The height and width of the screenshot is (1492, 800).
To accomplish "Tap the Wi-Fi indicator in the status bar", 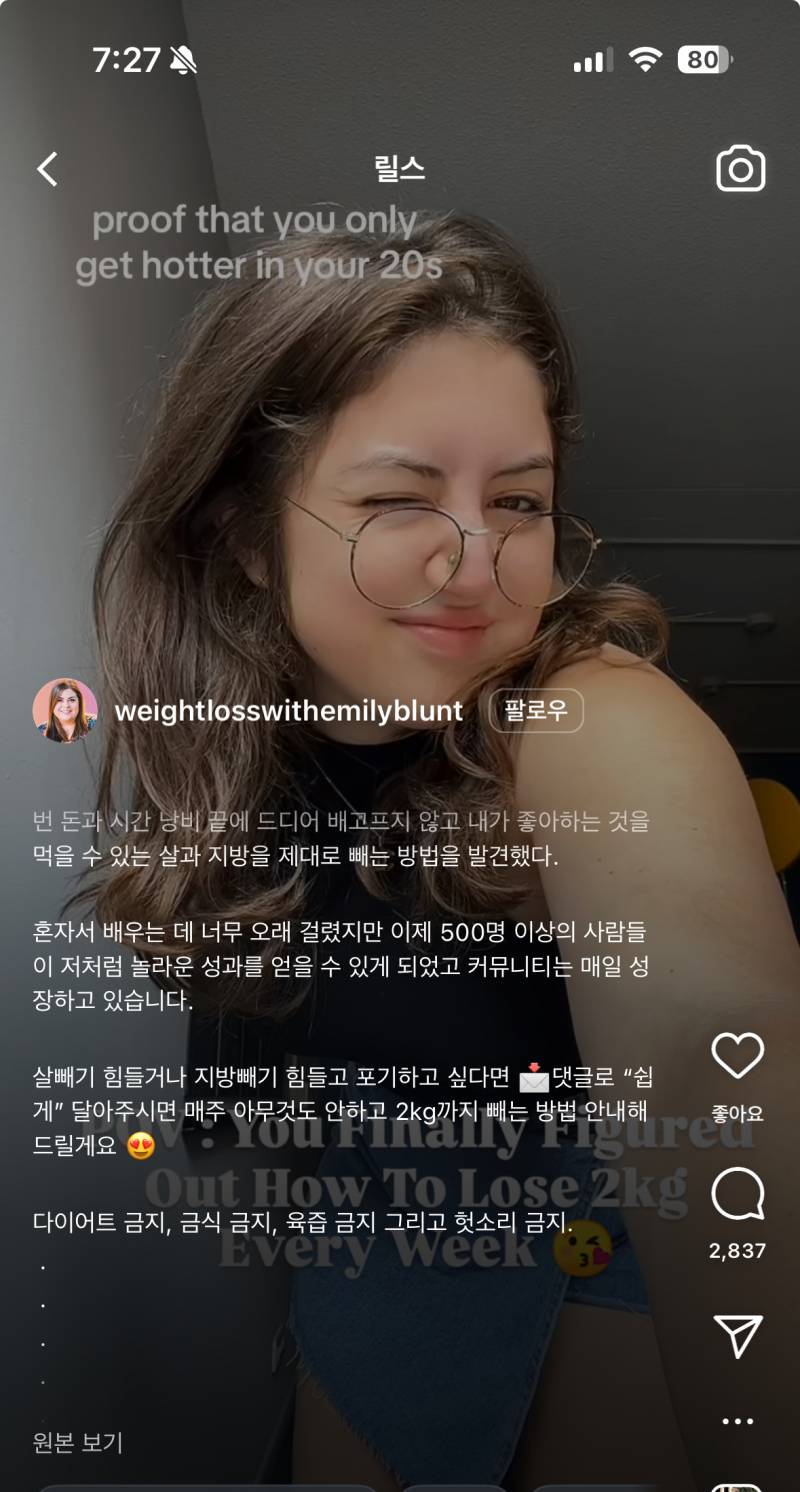I will tap(646, 60).
